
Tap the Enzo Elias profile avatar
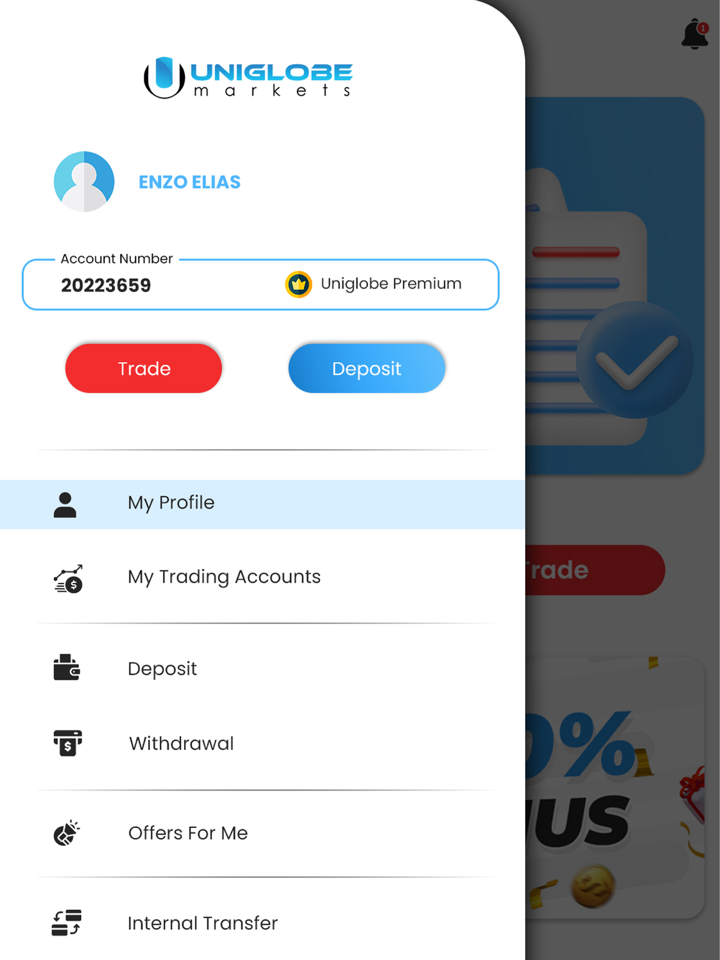click(x=84, y=182)
